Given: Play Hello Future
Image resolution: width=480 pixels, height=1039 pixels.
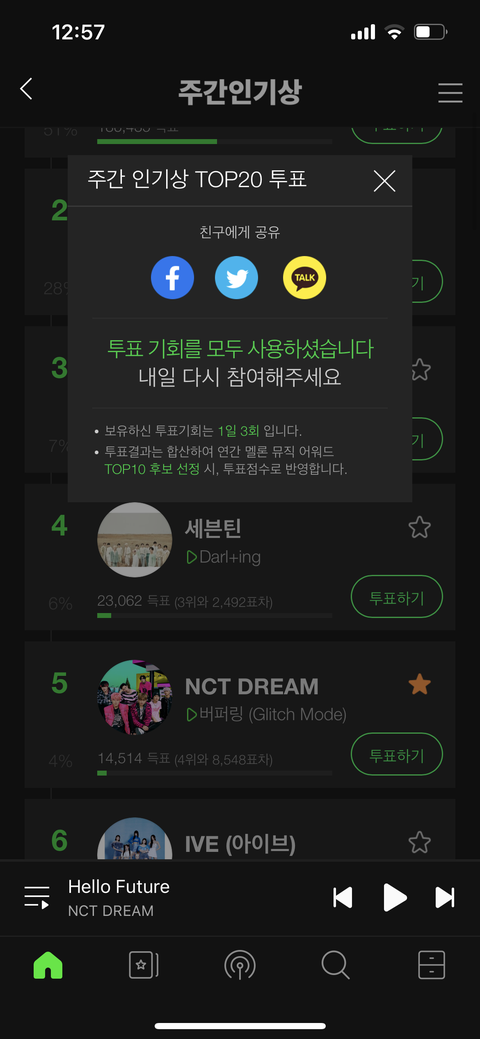Looking at the screenshot, I should coord(395,898).
